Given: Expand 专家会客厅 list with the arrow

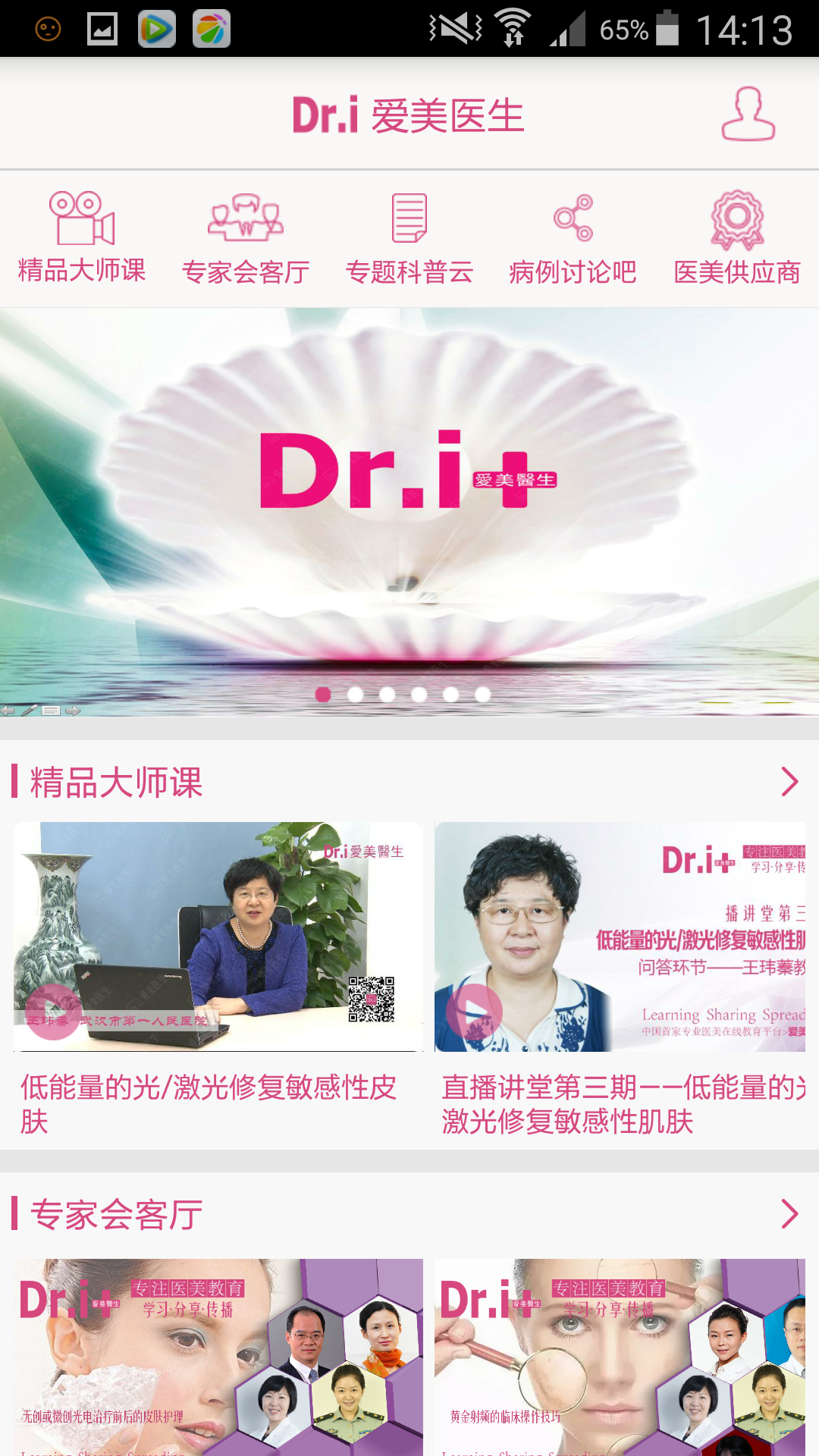Looking at the screenshot, I should point(789,1214).
